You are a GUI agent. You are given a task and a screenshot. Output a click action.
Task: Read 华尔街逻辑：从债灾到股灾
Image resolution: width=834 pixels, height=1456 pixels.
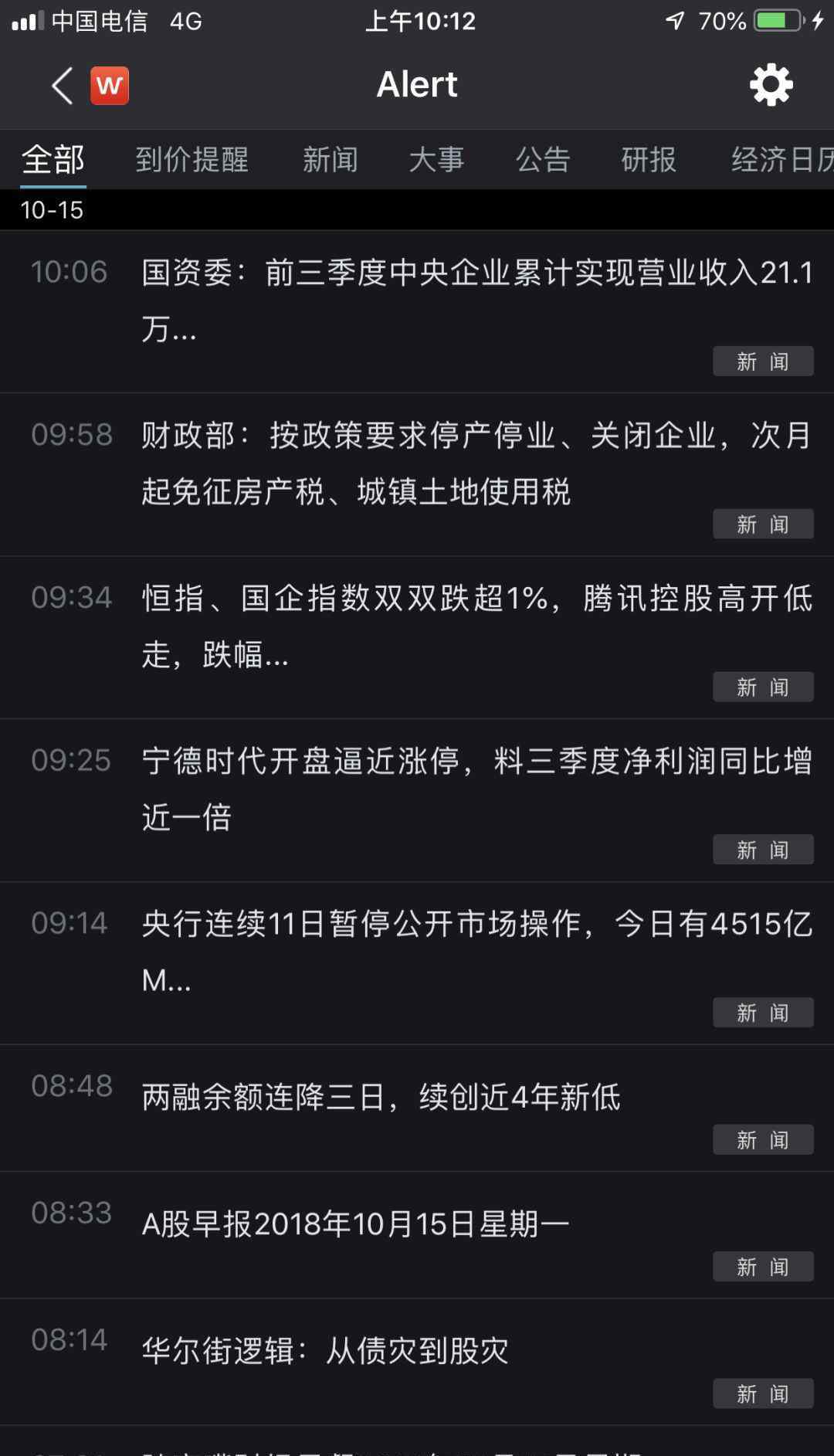click(x=417, y=1363)
